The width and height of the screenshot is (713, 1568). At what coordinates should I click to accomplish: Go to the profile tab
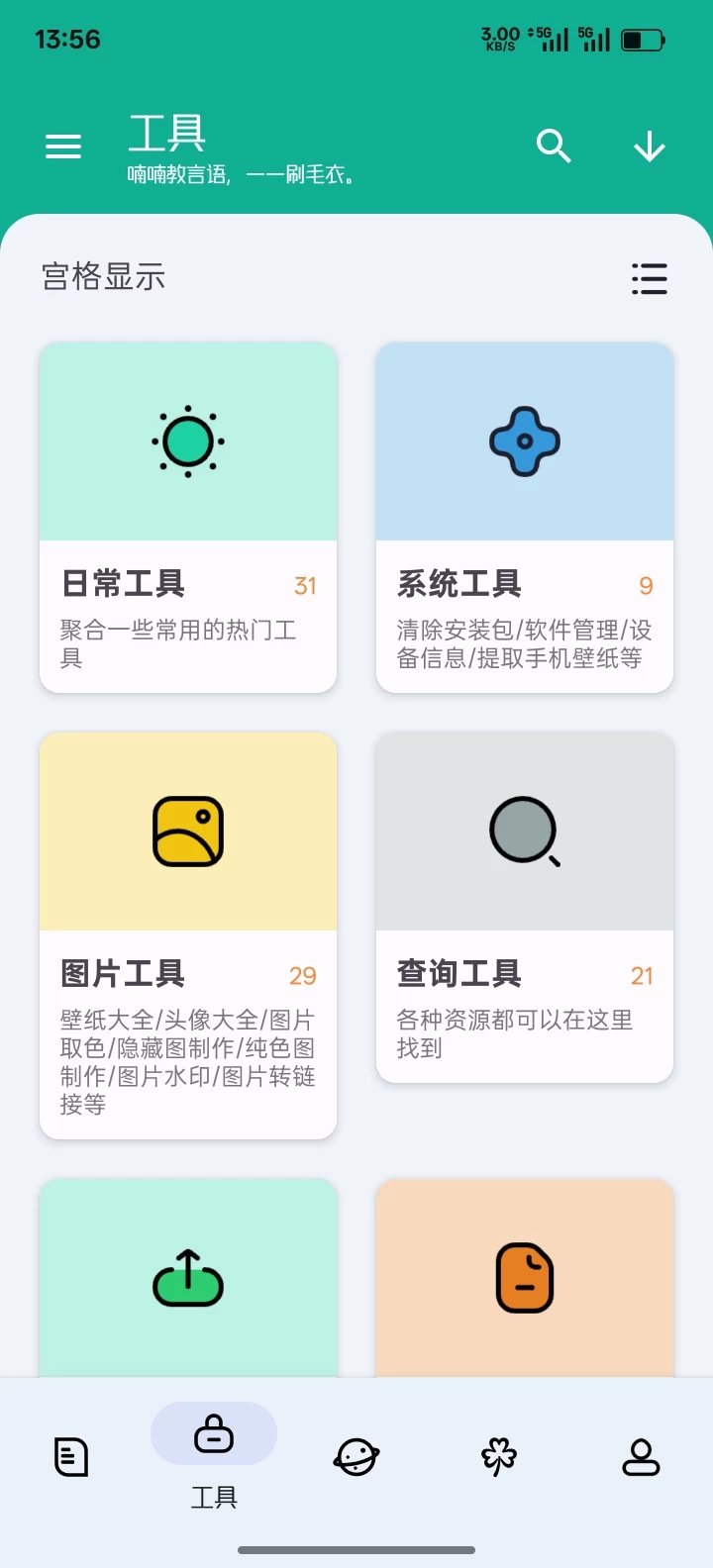click(x=641, y=1457)
